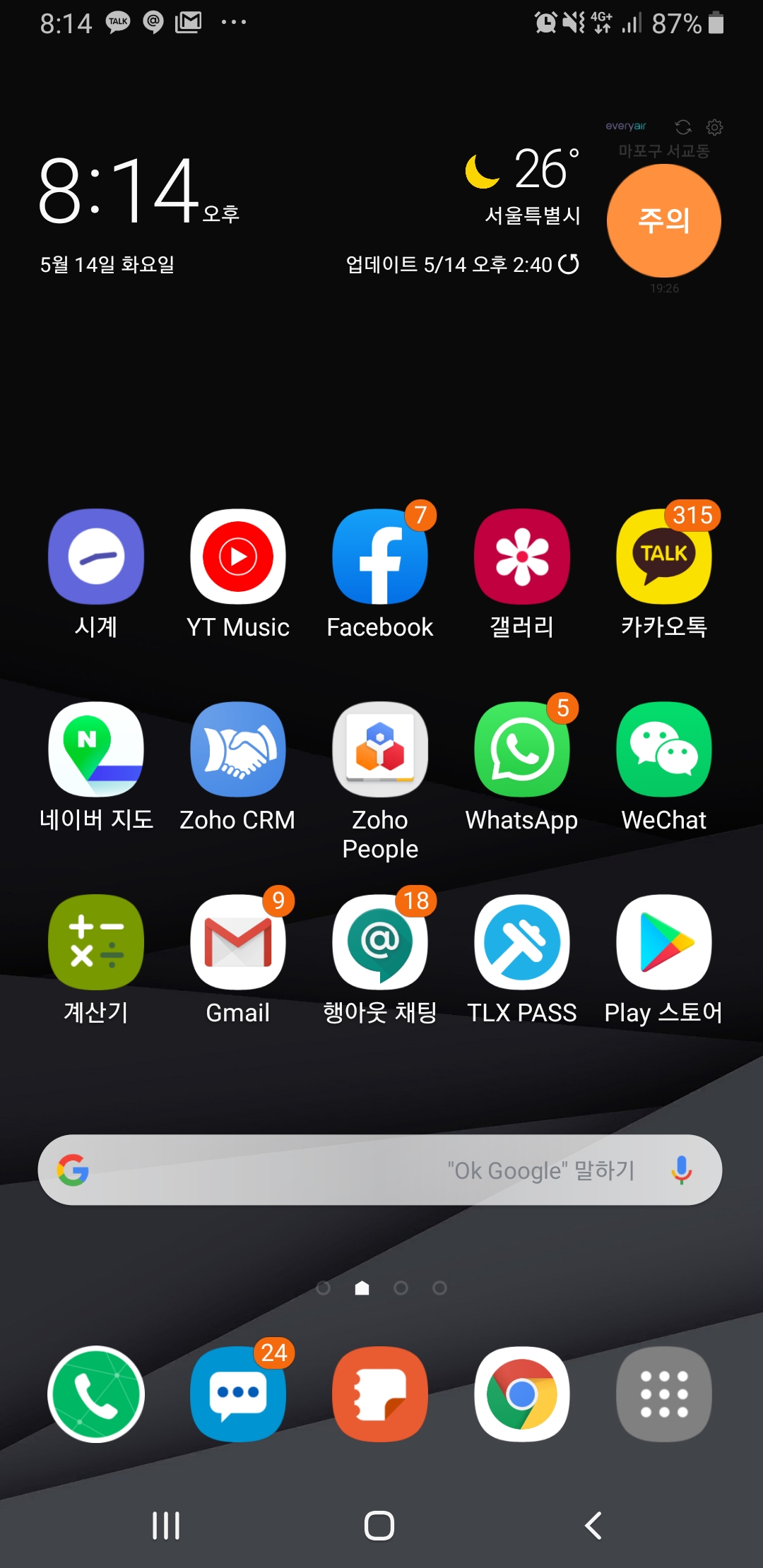Start Google voice search microphone
Image resolution: width=763 pixels, height=1568 pixels.
(681, 1170)
